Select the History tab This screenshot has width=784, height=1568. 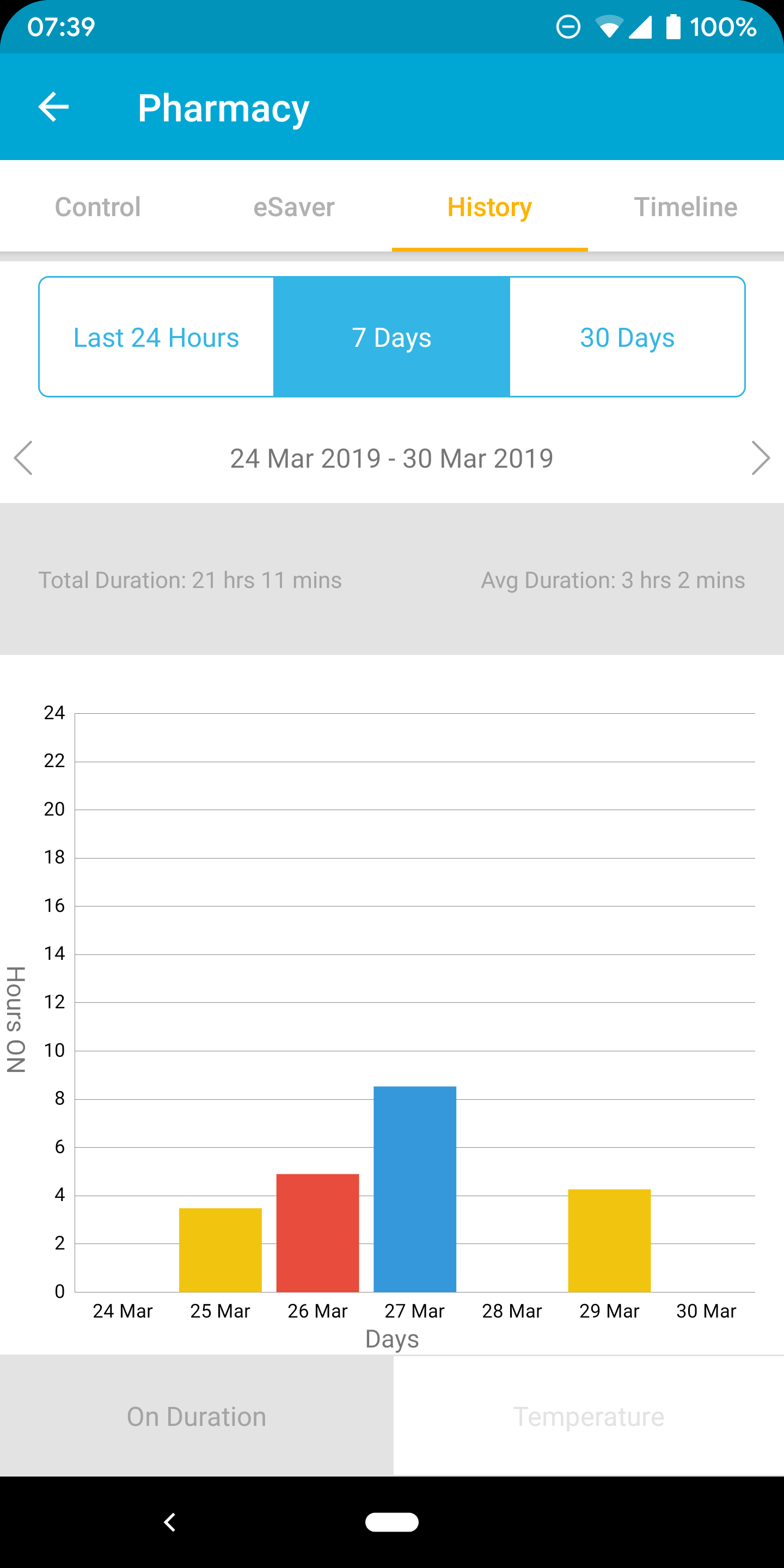click(490, 207)
